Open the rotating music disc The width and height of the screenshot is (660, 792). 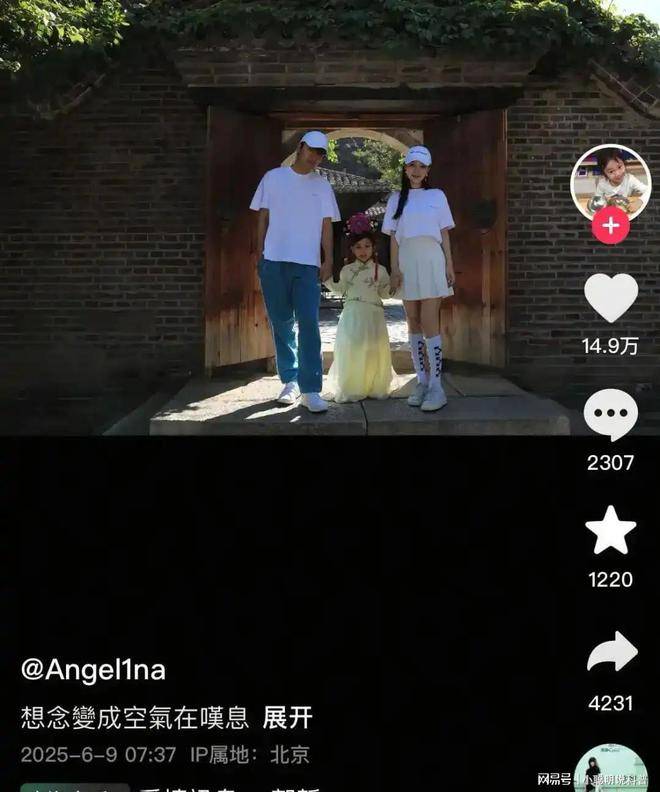click(610, 770)
